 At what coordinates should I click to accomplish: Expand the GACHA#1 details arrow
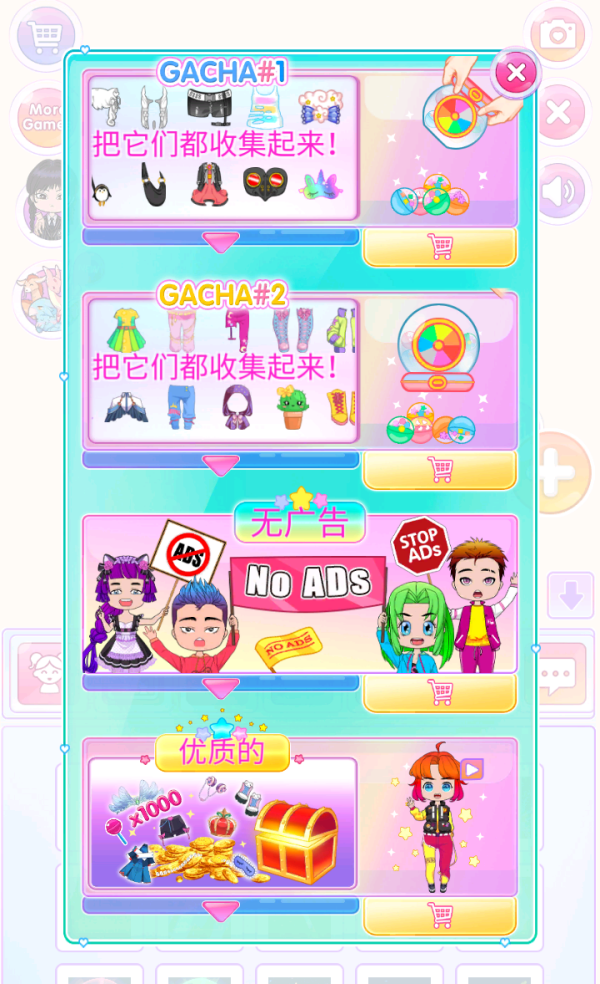tap(221, 240)
